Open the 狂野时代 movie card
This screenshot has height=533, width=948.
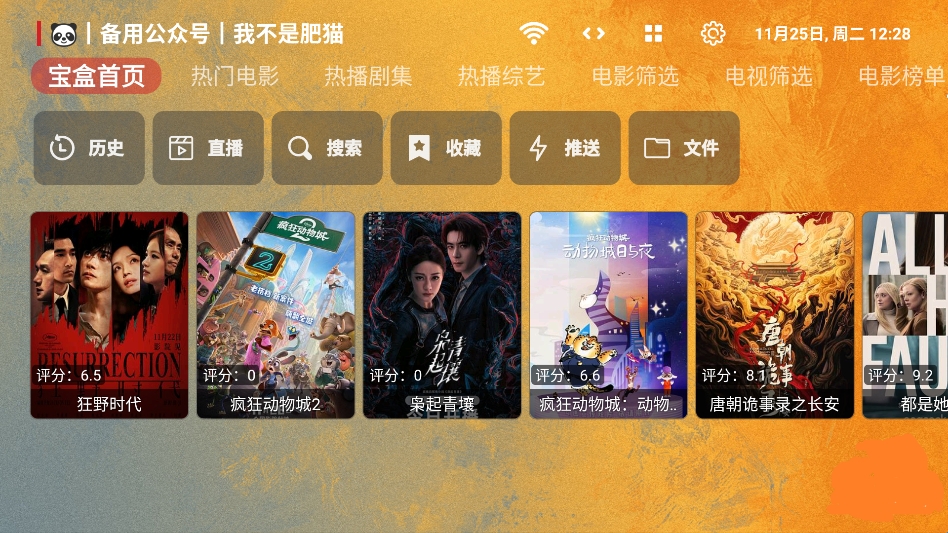[109, 314]
